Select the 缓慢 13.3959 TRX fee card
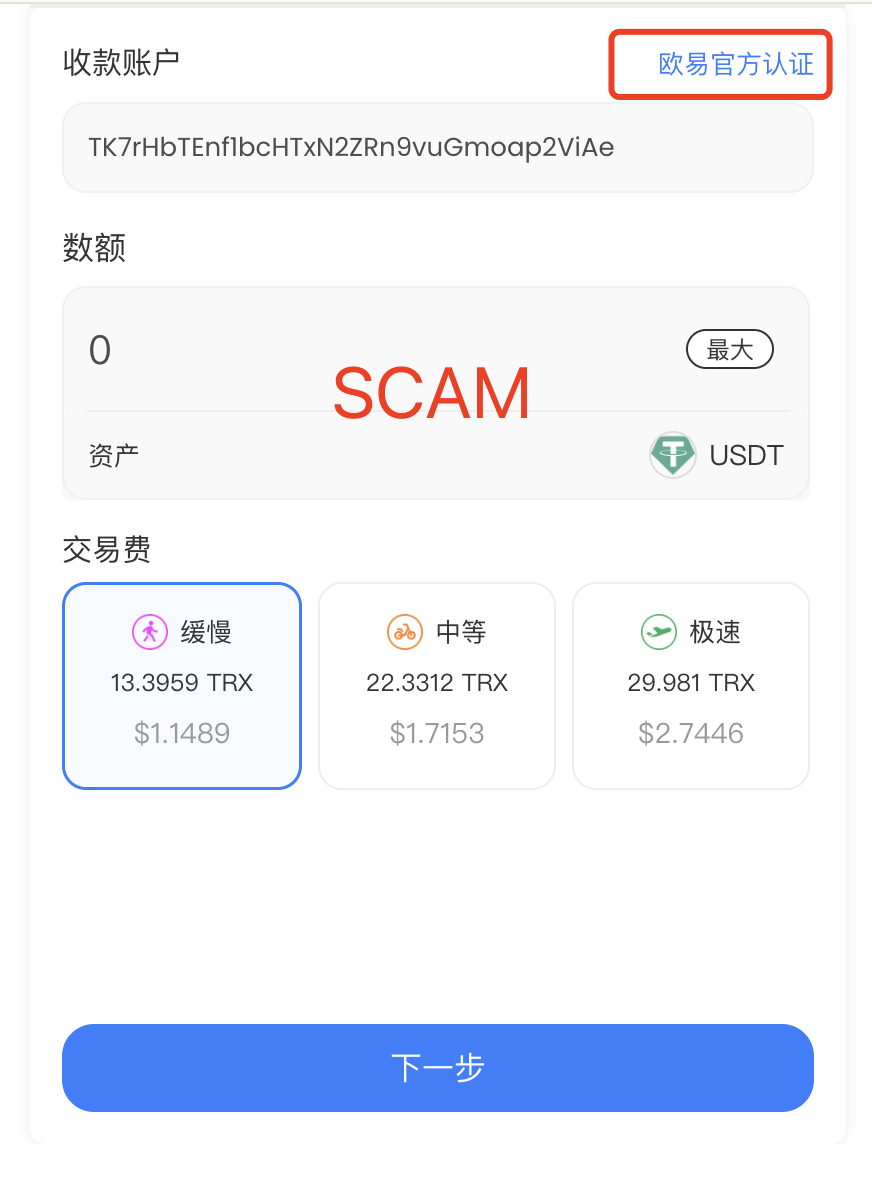 point(181,685)
